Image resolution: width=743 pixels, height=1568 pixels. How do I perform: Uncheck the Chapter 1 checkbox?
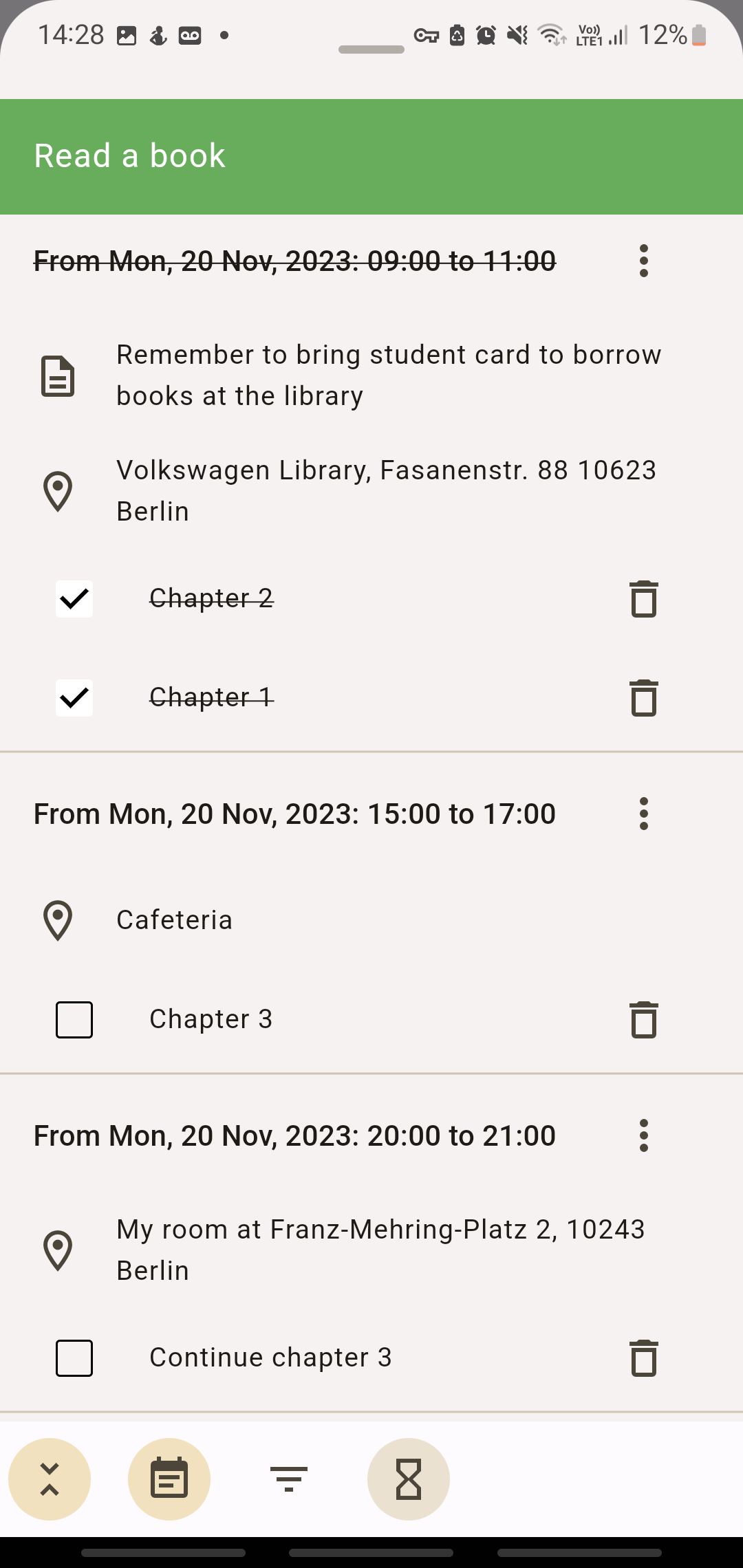74,698
